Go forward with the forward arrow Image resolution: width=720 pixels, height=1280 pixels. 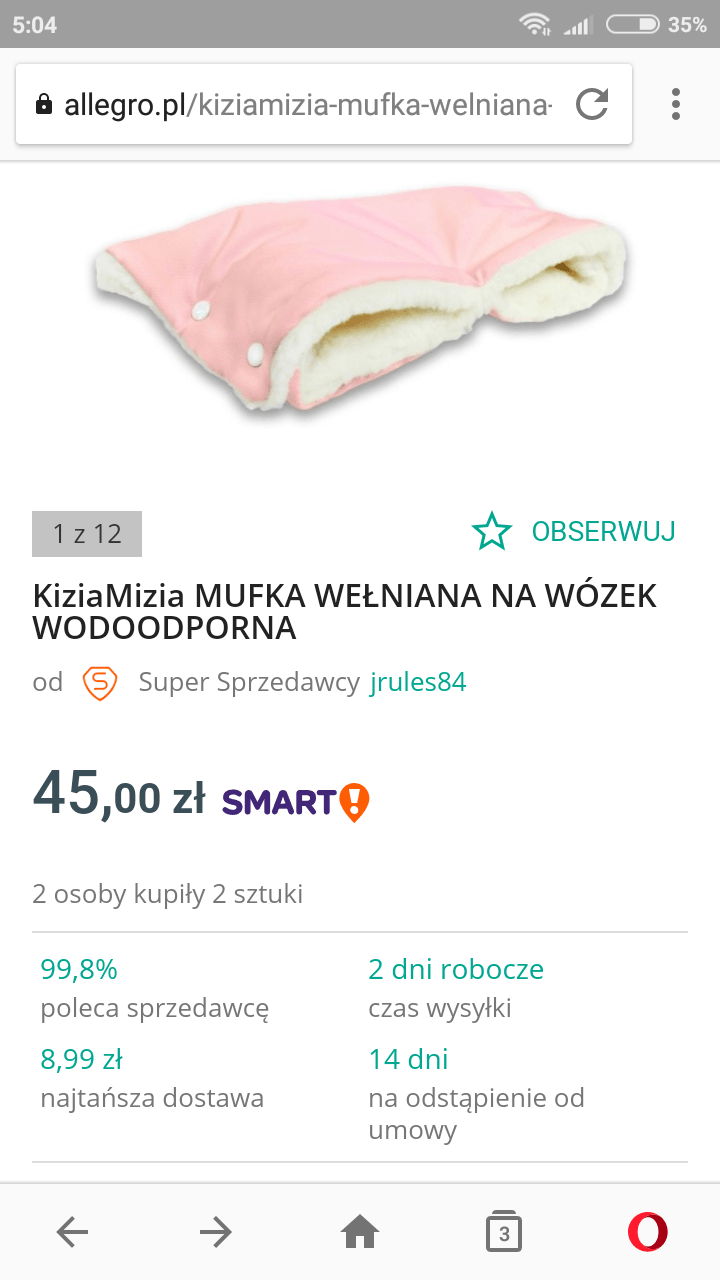click(216, 1232)
